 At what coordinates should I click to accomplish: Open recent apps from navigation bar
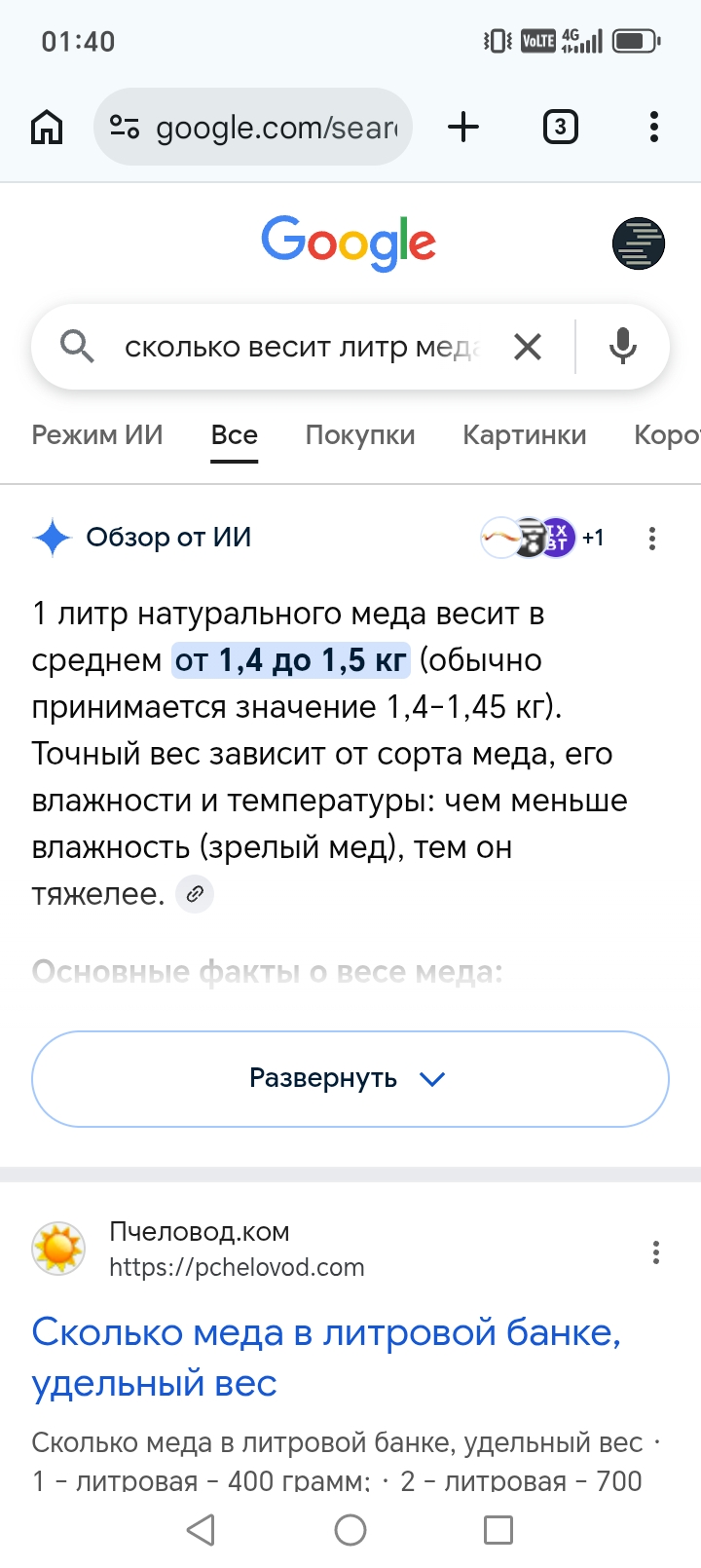498,1530
